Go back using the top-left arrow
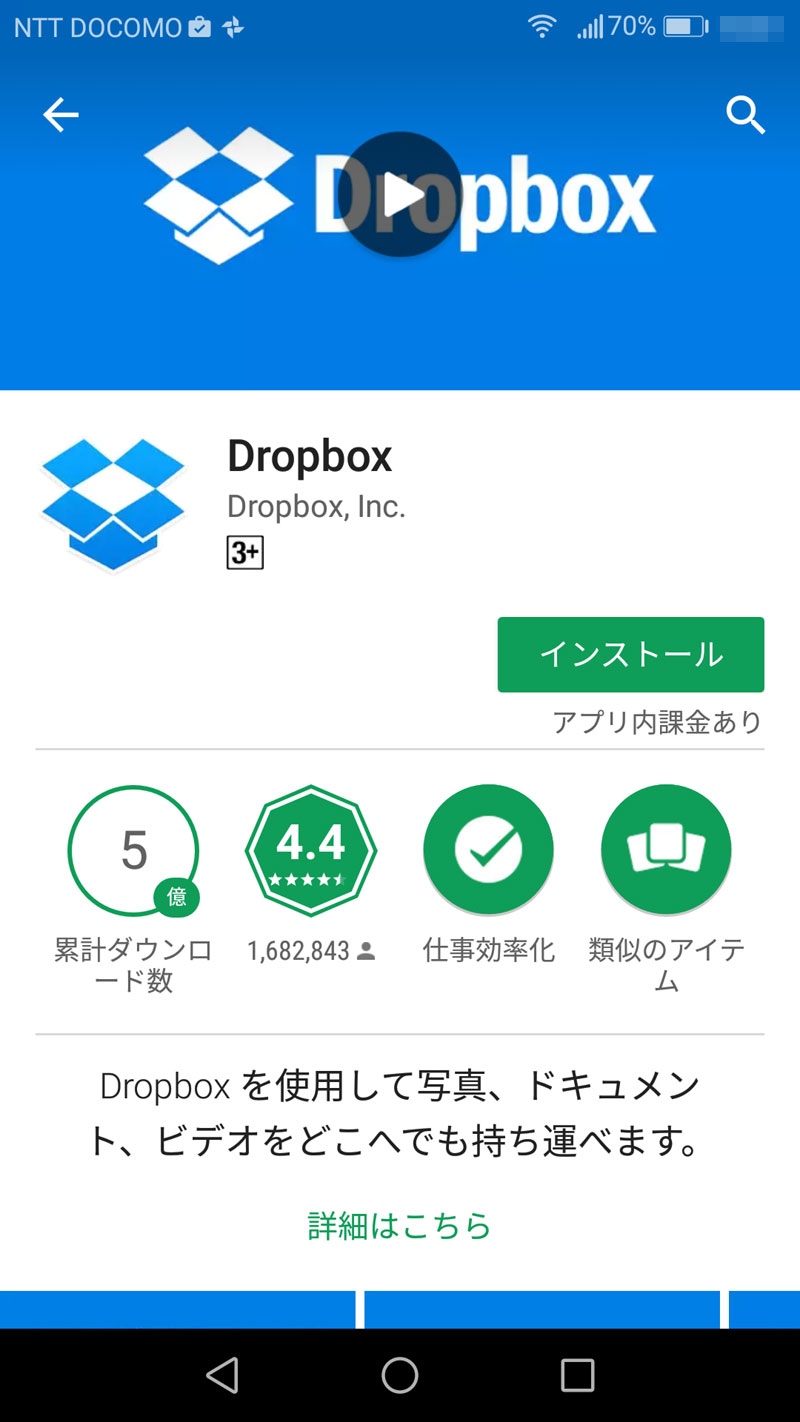 click(60, 116)
